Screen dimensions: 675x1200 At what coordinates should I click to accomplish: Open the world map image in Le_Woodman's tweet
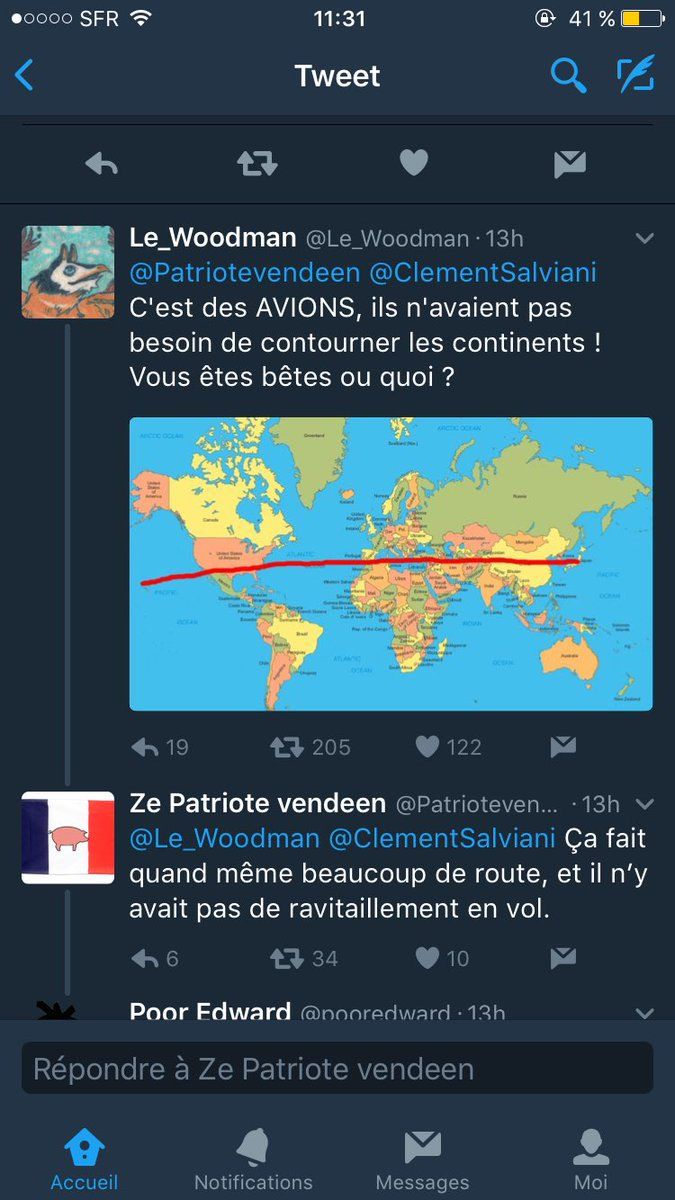pos(391,564)
